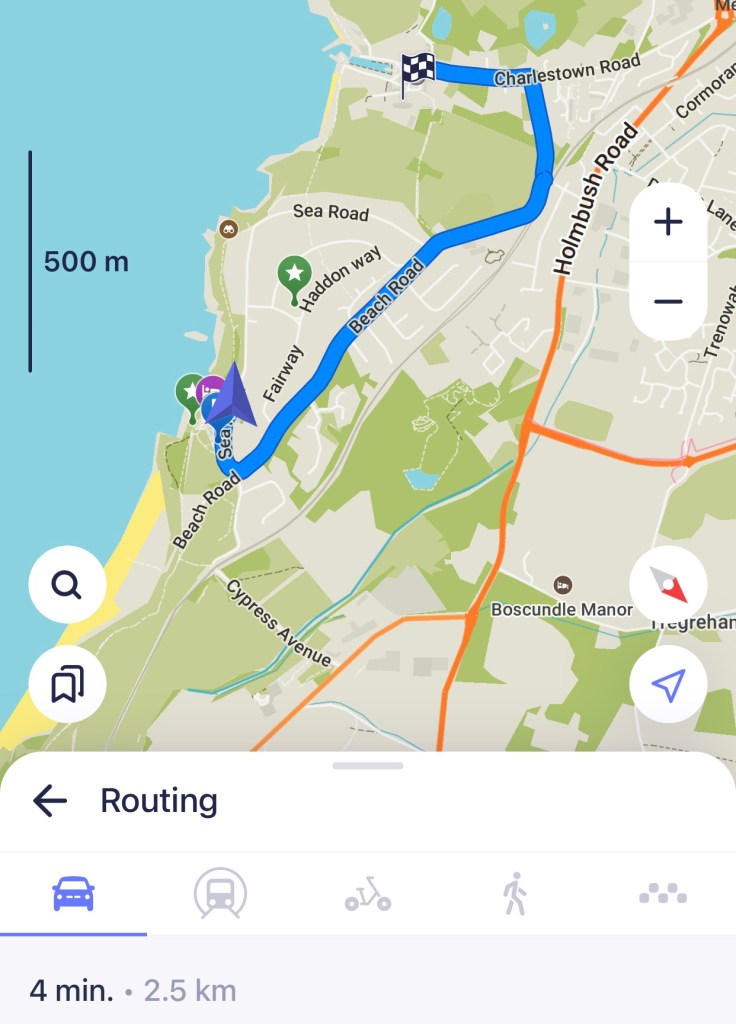
Task: Tap the checkered finish flag
Action: [417, 71]
